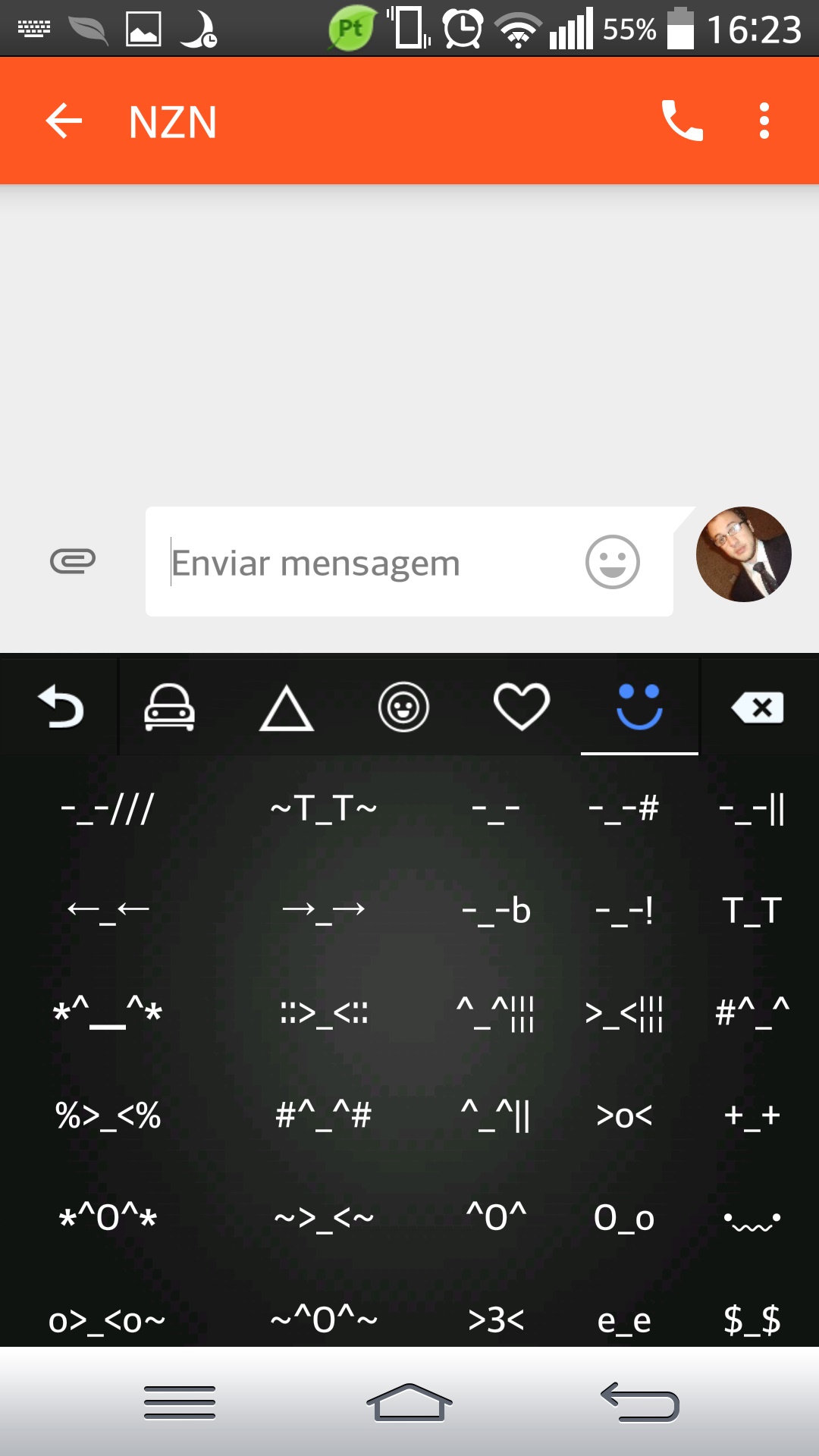Viewport: 819px width, 1456px height.
Task: Insert the +_+ emoticon
Action: click(752, 1116)
